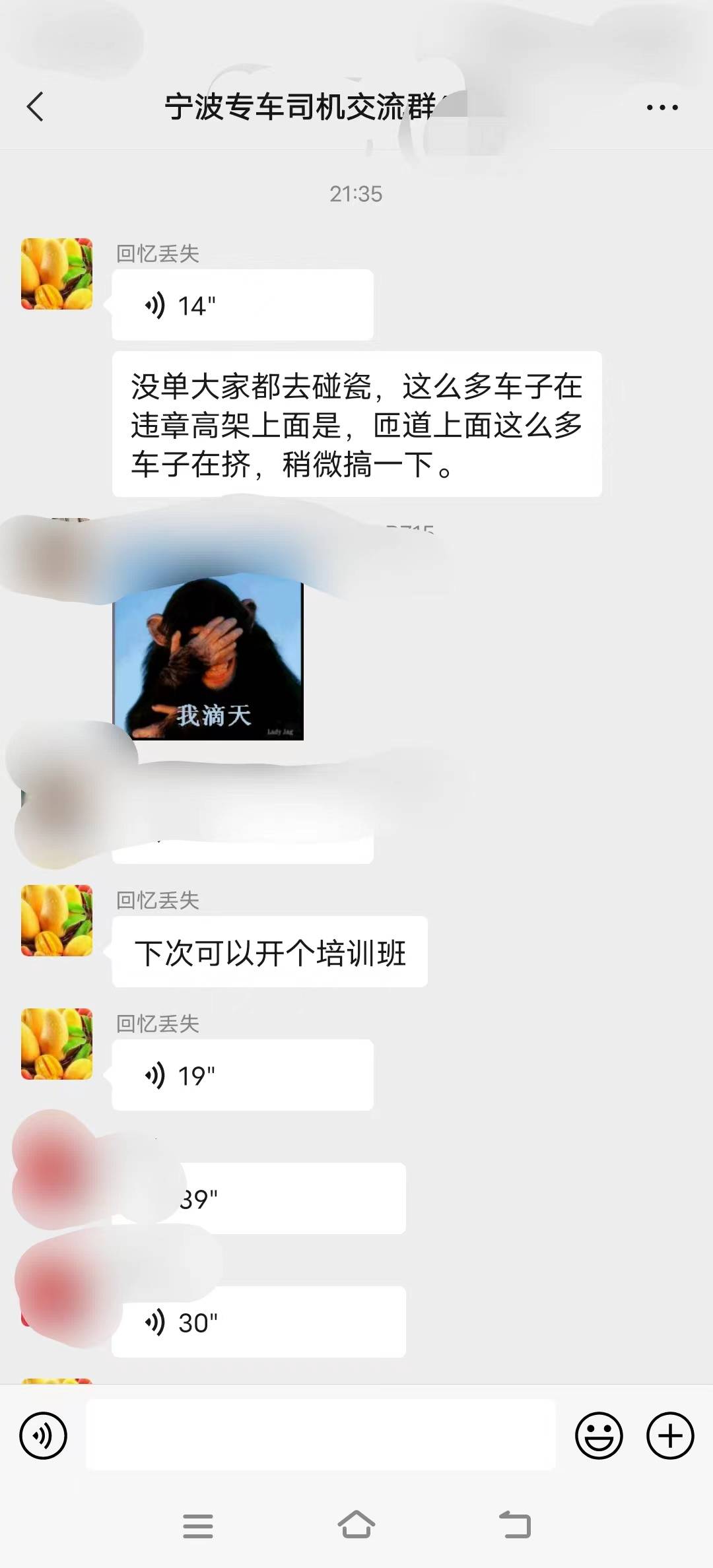Focus the message text field
713x1568 pixels.
pyautogui.click(x=320, y=1435)
